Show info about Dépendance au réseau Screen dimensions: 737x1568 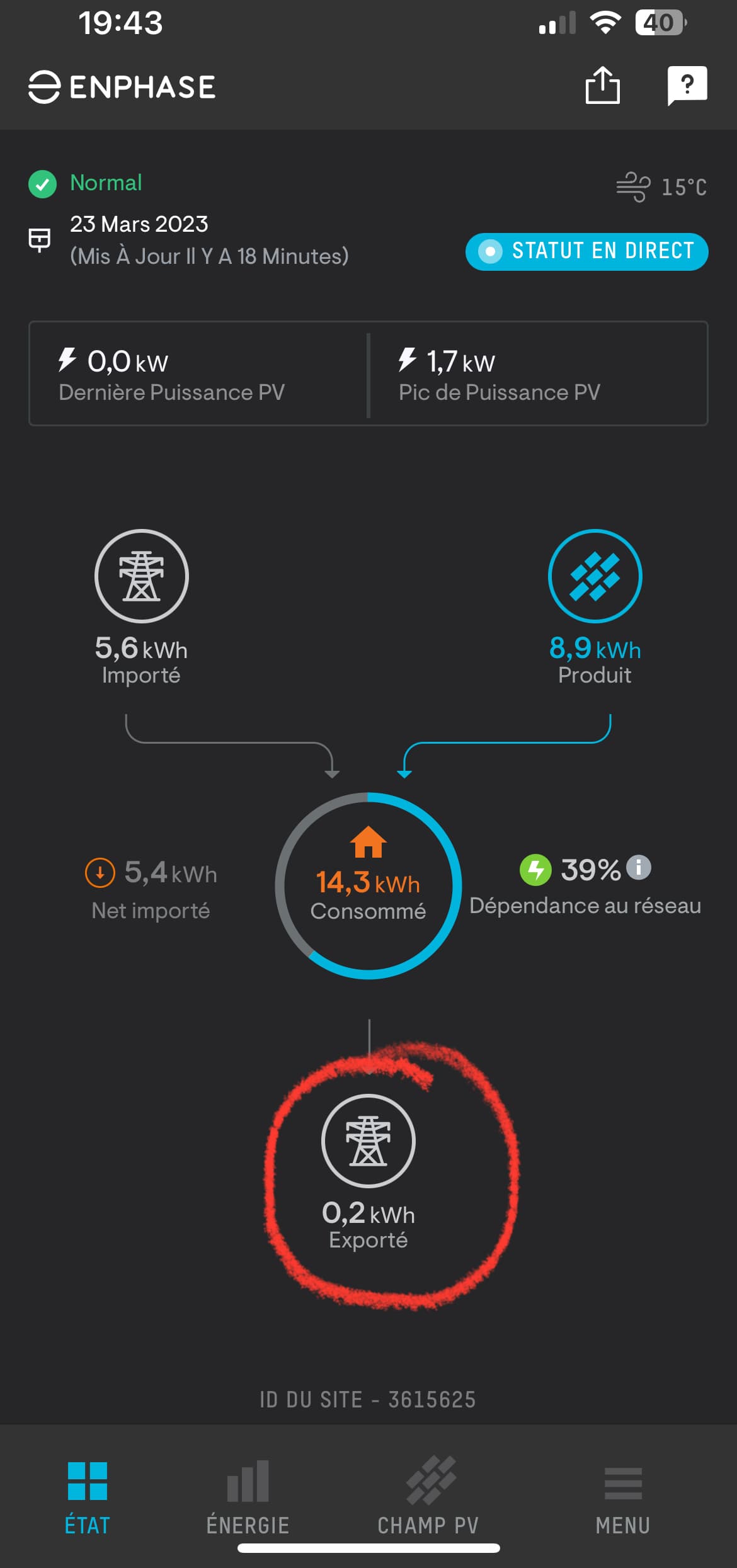coord(639,867)
